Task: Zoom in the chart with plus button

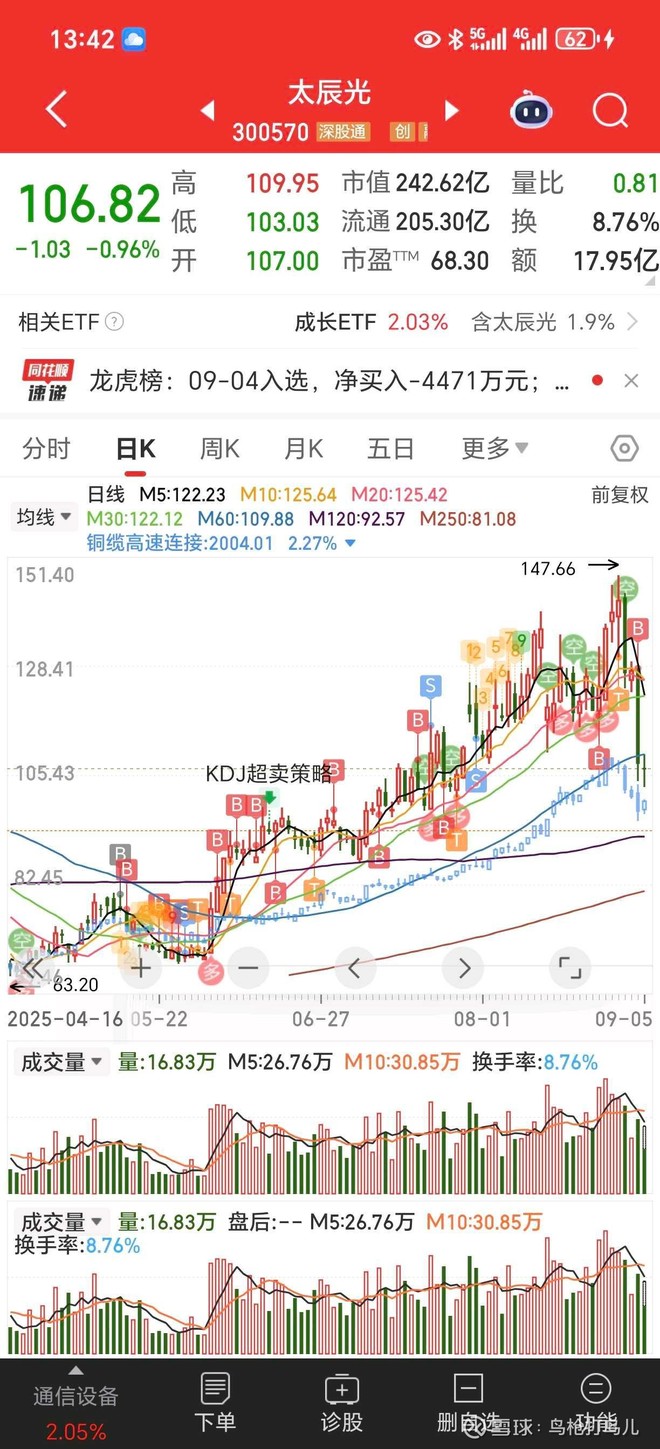Action: point(141,968)
